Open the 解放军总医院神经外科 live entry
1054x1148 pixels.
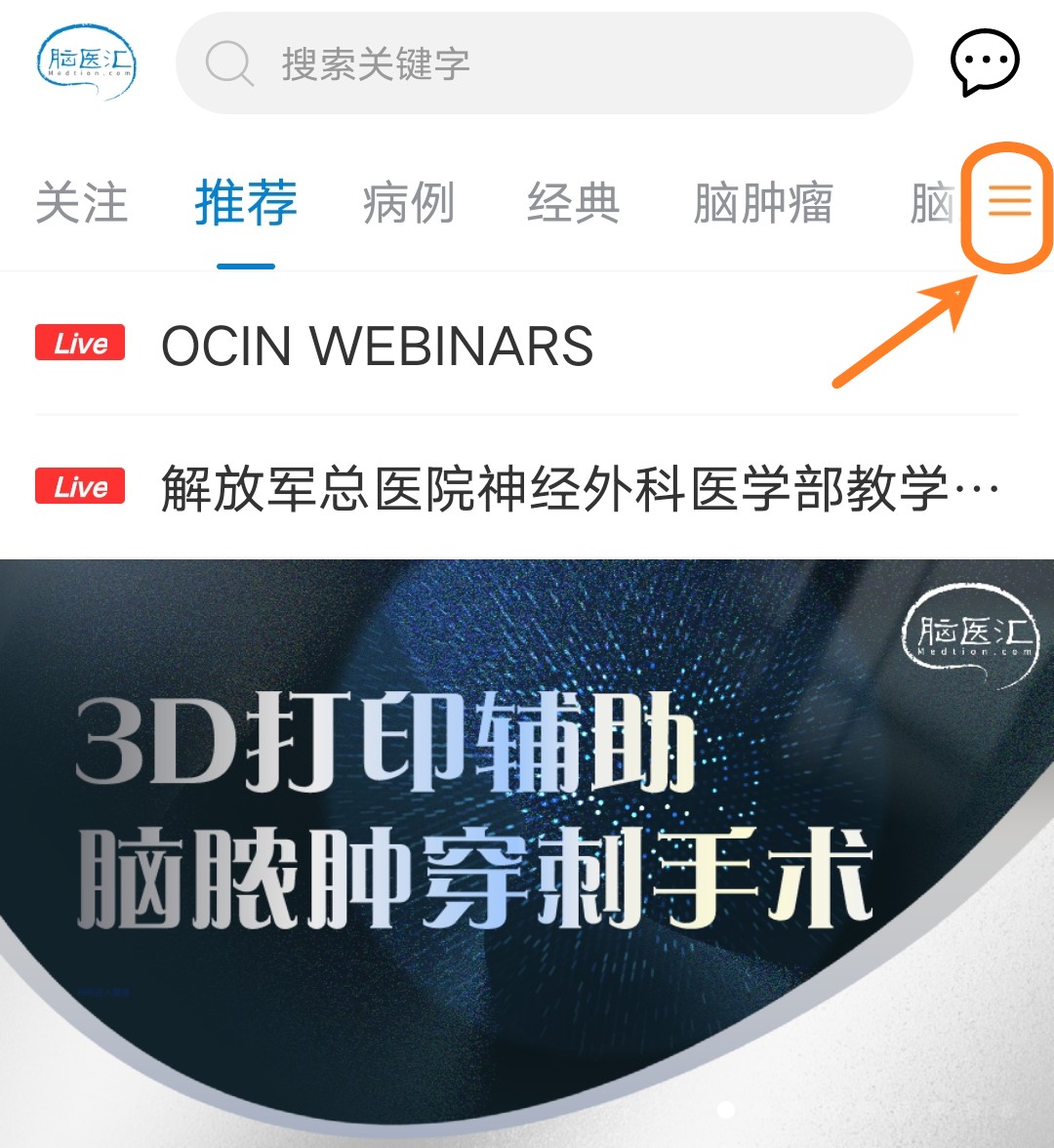(x=580, y=488)
